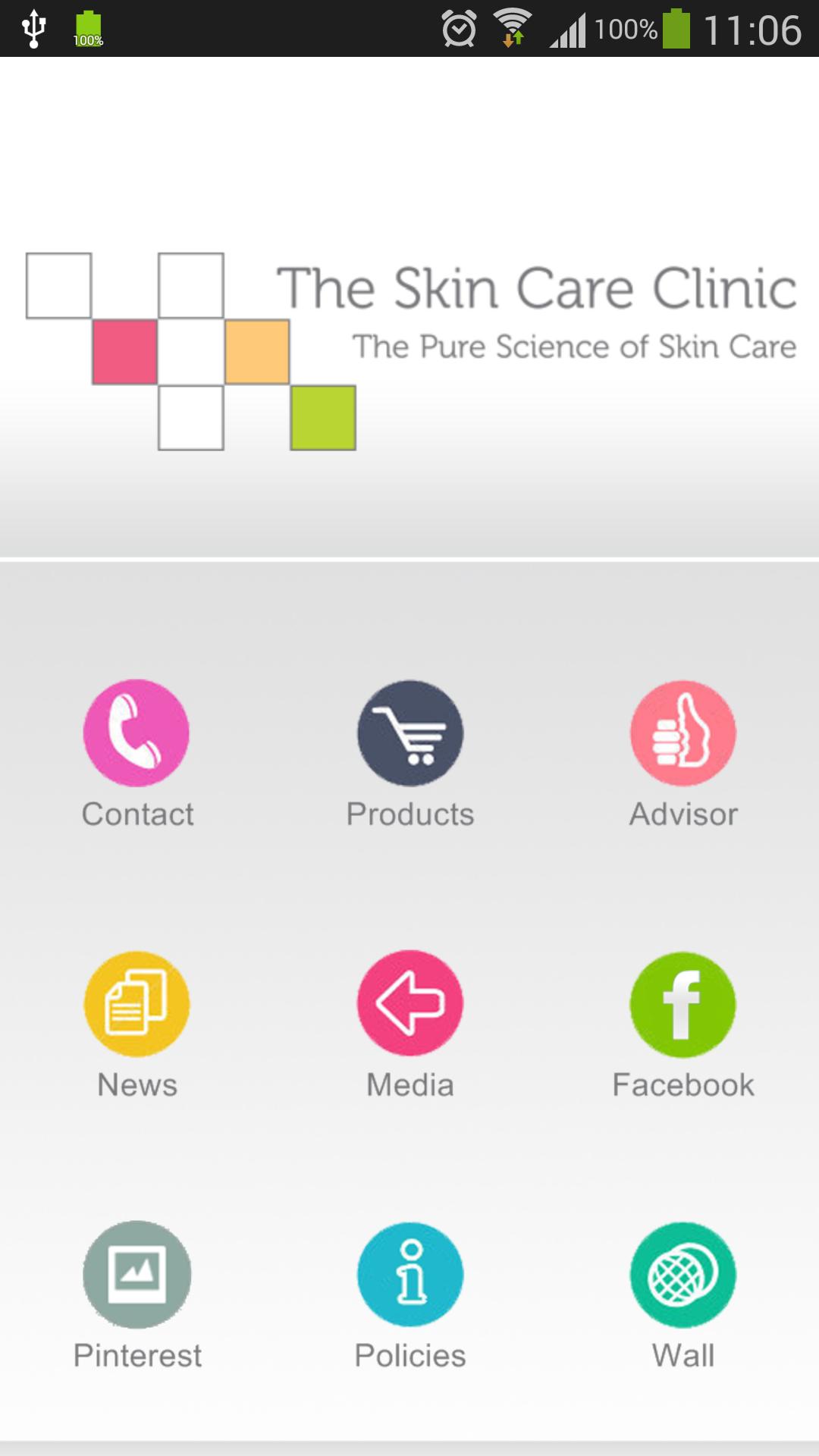
Task: Select the Products shopping cart icon
Action: tap(409, 732)
